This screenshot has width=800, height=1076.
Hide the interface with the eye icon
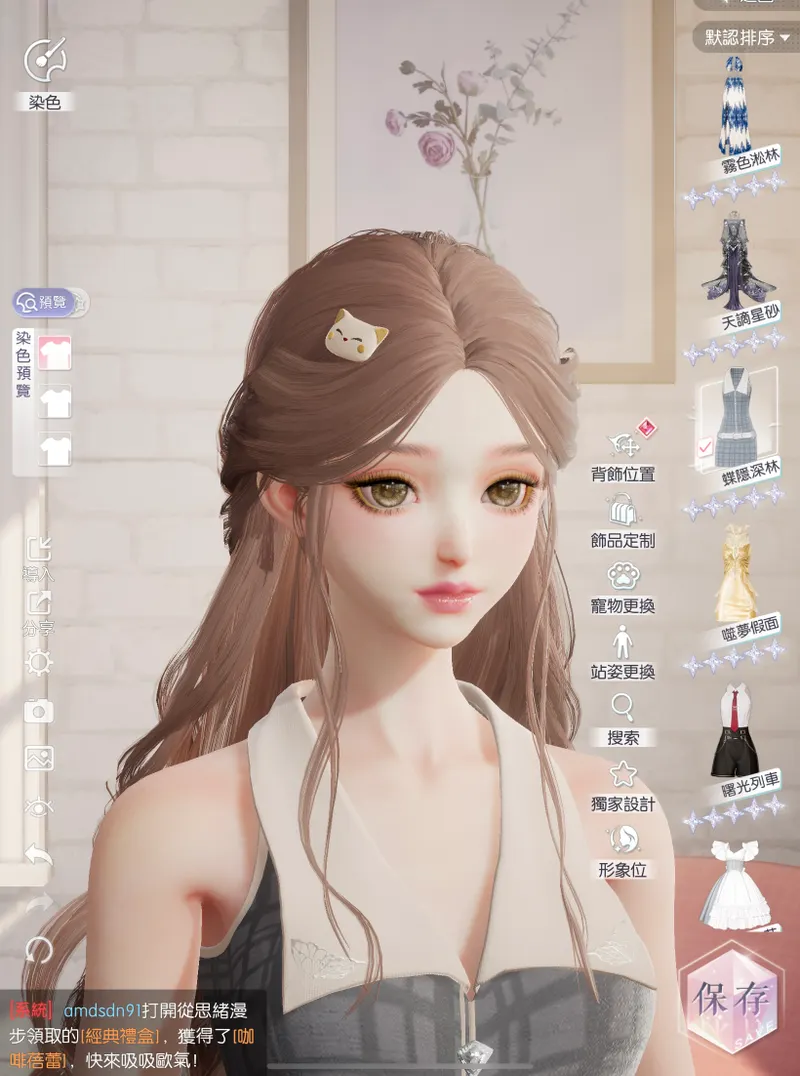coord(39,807)
